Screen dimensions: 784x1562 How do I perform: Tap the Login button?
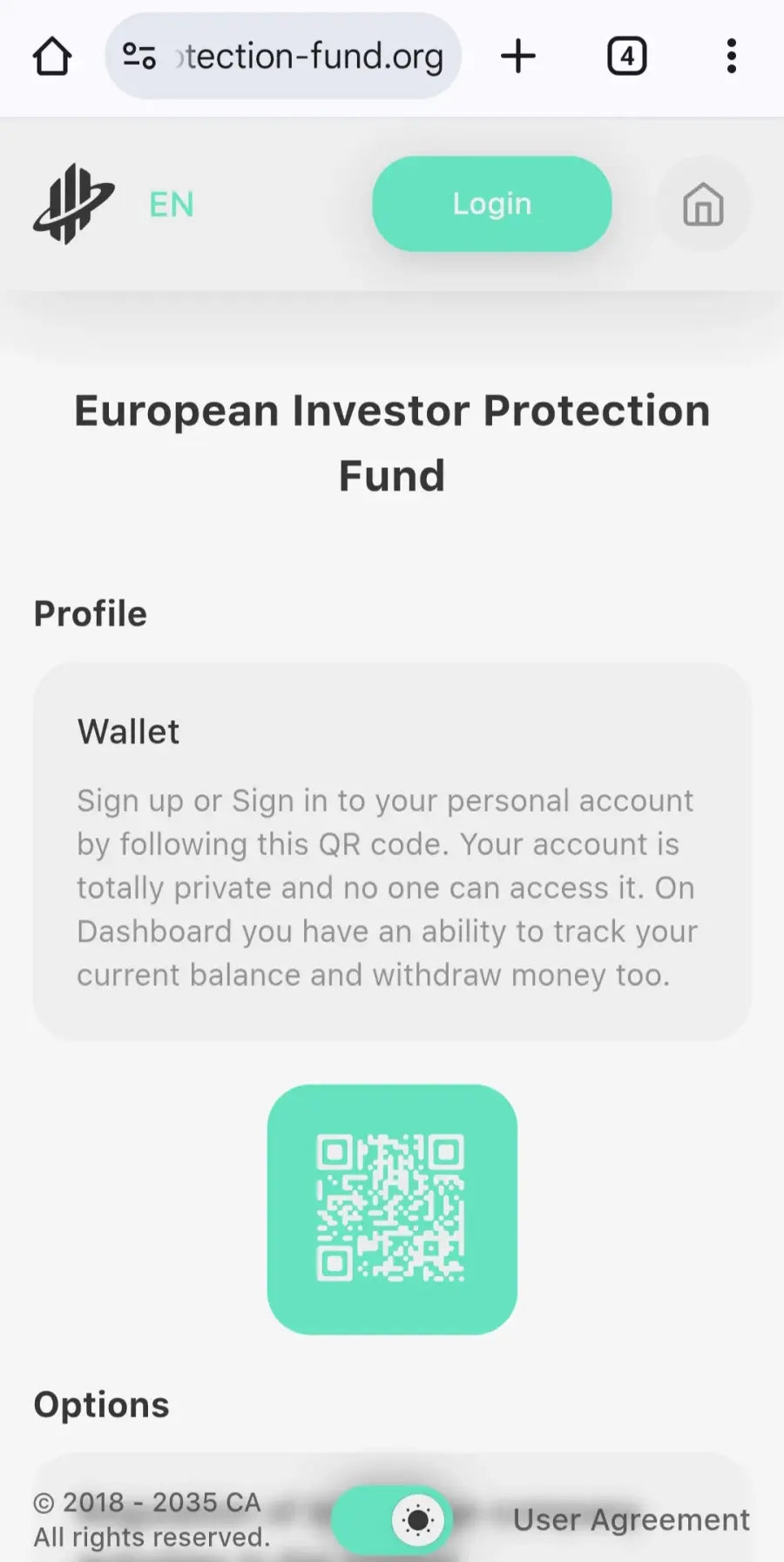492,204
